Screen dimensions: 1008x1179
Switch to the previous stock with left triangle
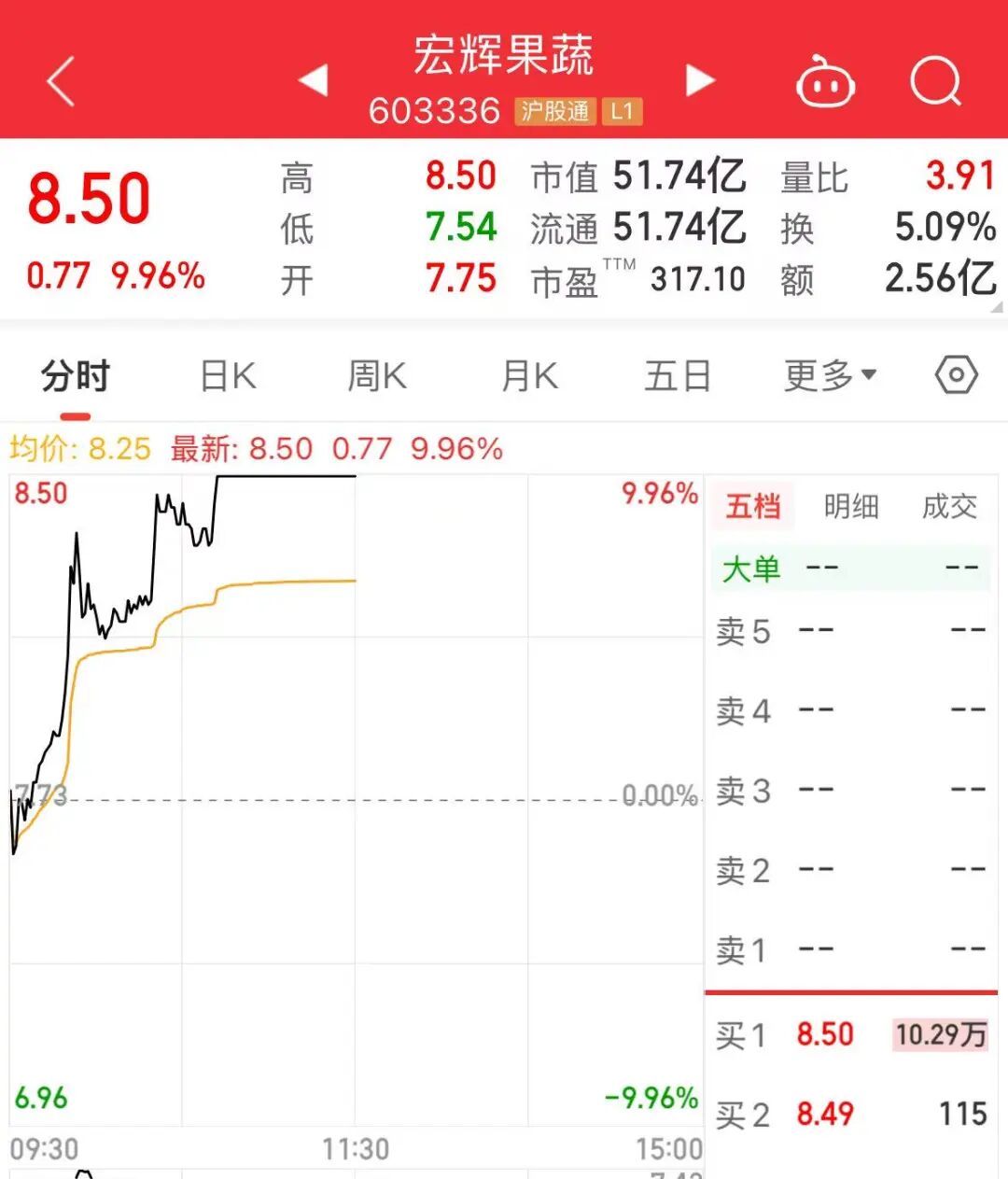pos(314,80)
